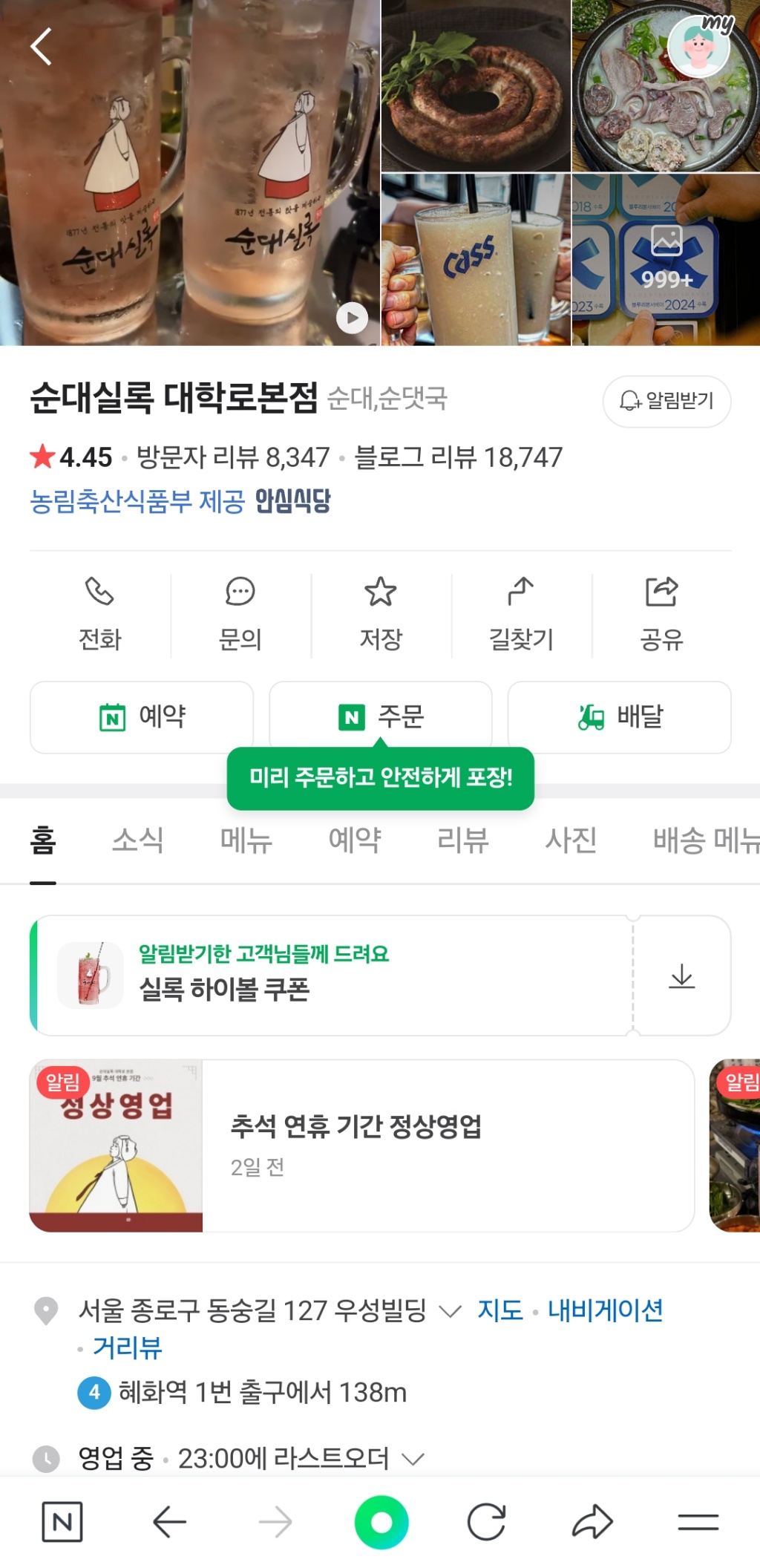760x1568 pixels.
Task: Get directions with 길찾기
Action: 521,615
